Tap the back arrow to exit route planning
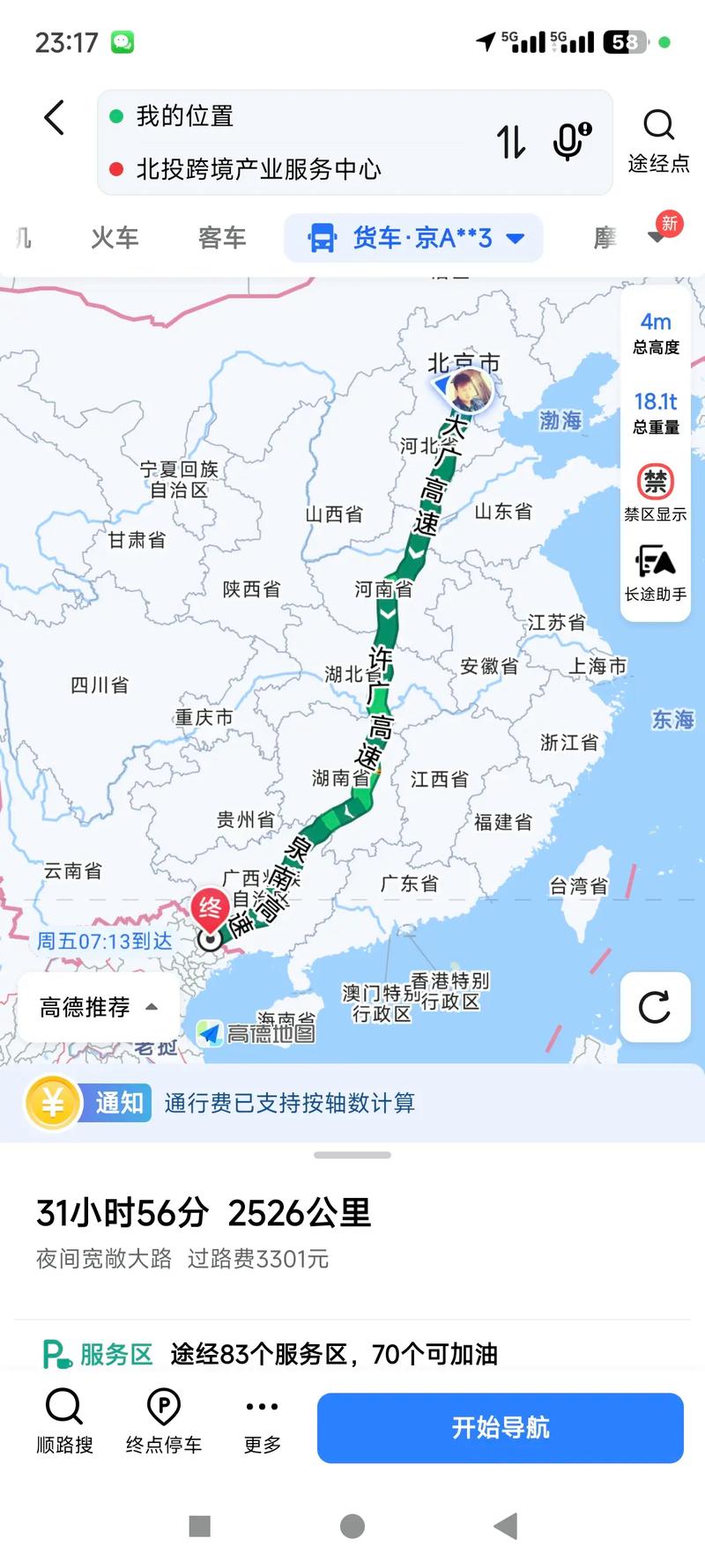The image size is (705, 1568). click(x=53, y=117)
